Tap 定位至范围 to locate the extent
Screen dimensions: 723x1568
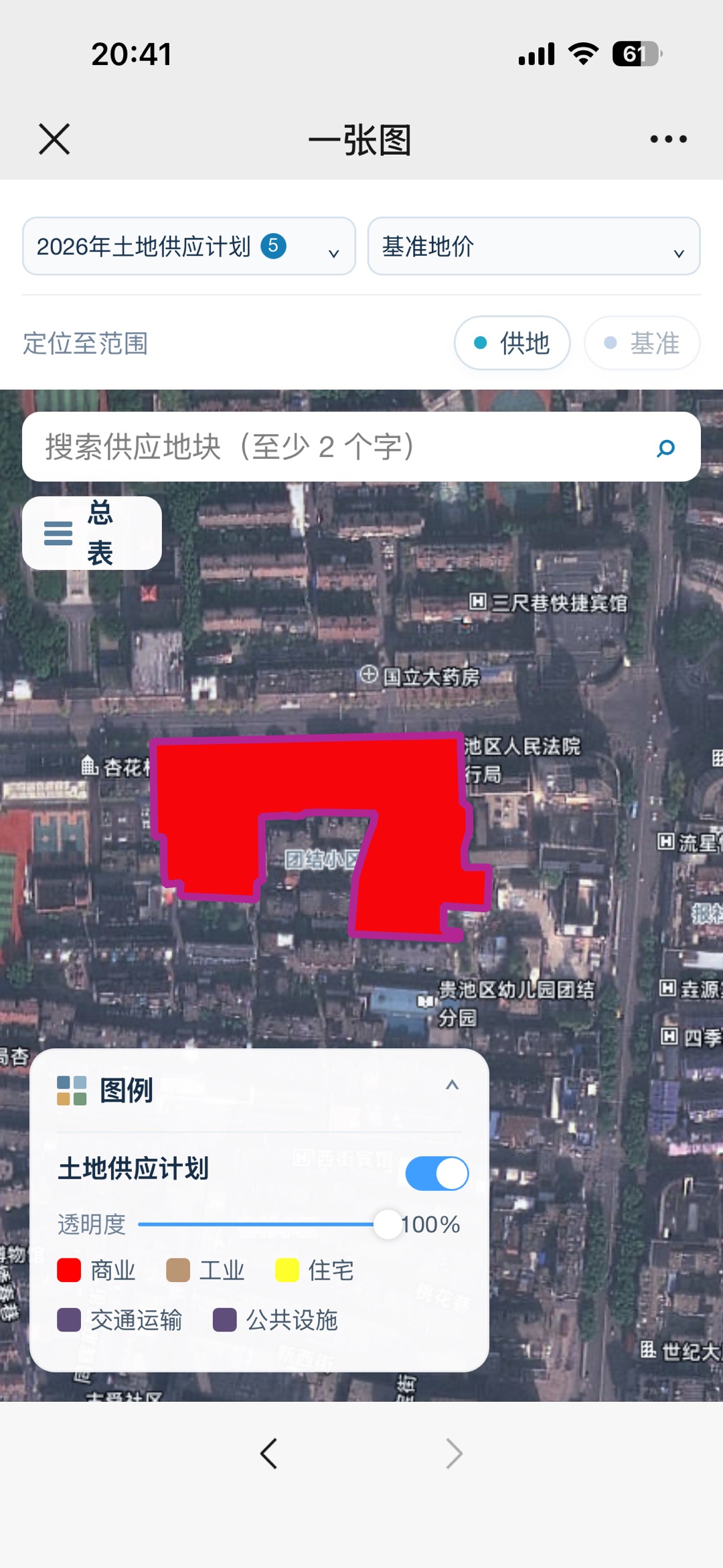86,344
